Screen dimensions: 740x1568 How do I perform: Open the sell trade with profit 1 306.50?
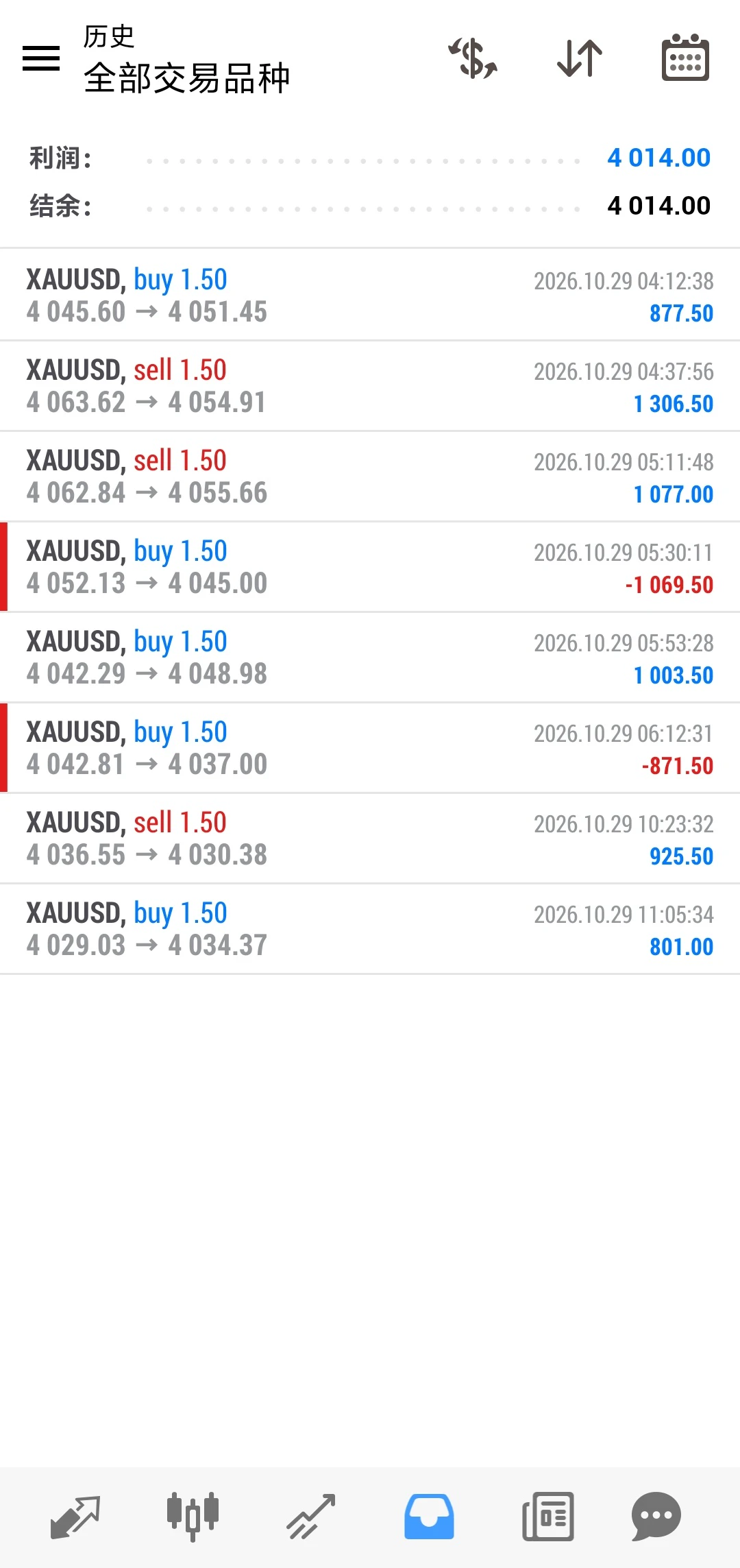pyautogui.click(x=370, y=385)
